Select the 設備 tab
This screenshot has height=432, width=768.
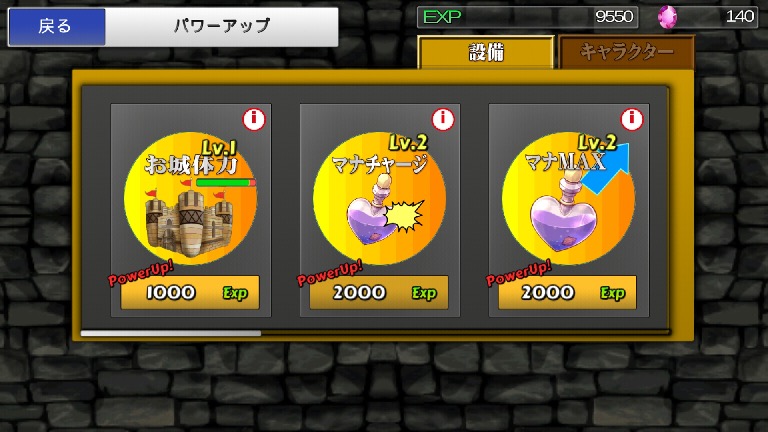coord(486,53)
